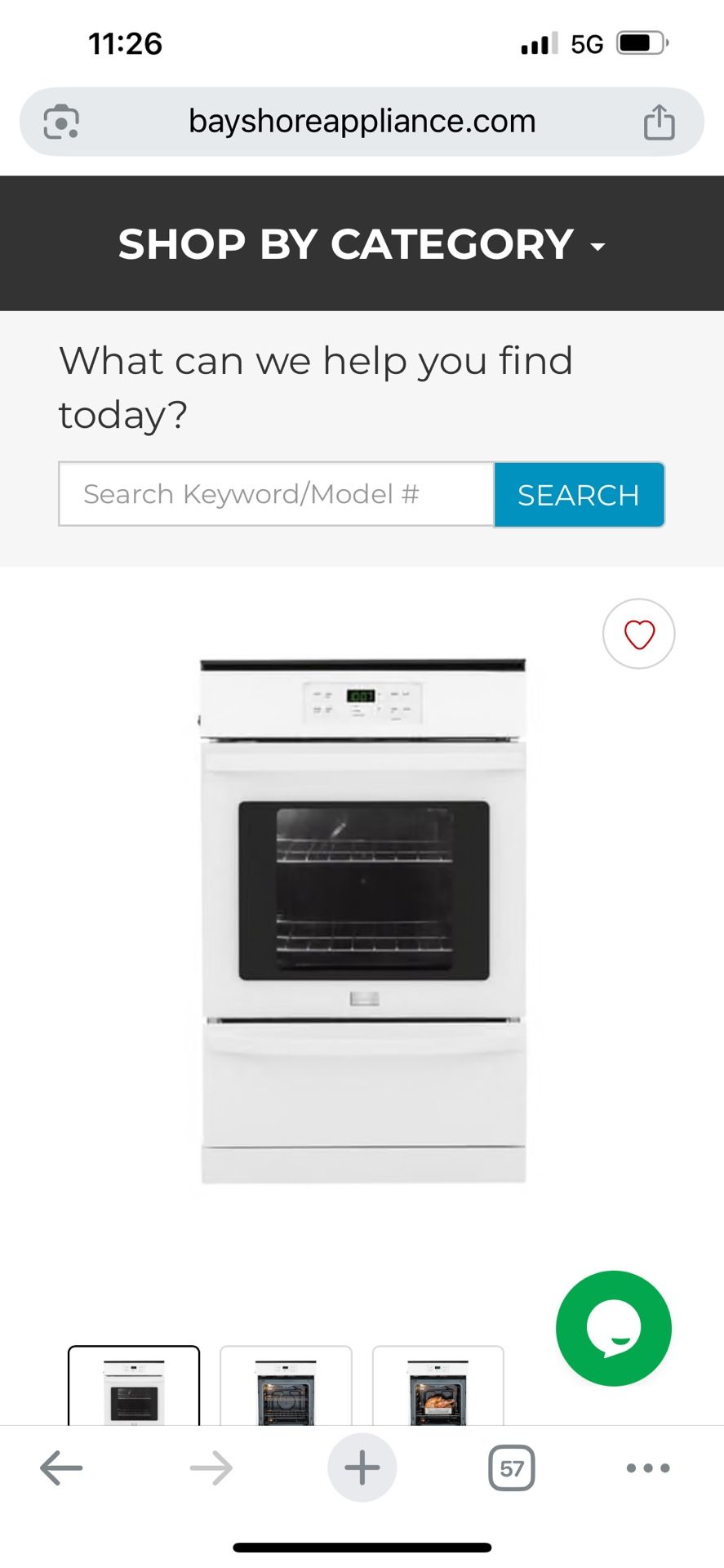Tap the bayshoreappliance.com address bar
This screenshot has height=1568, width=724.
tap(362, 122)
